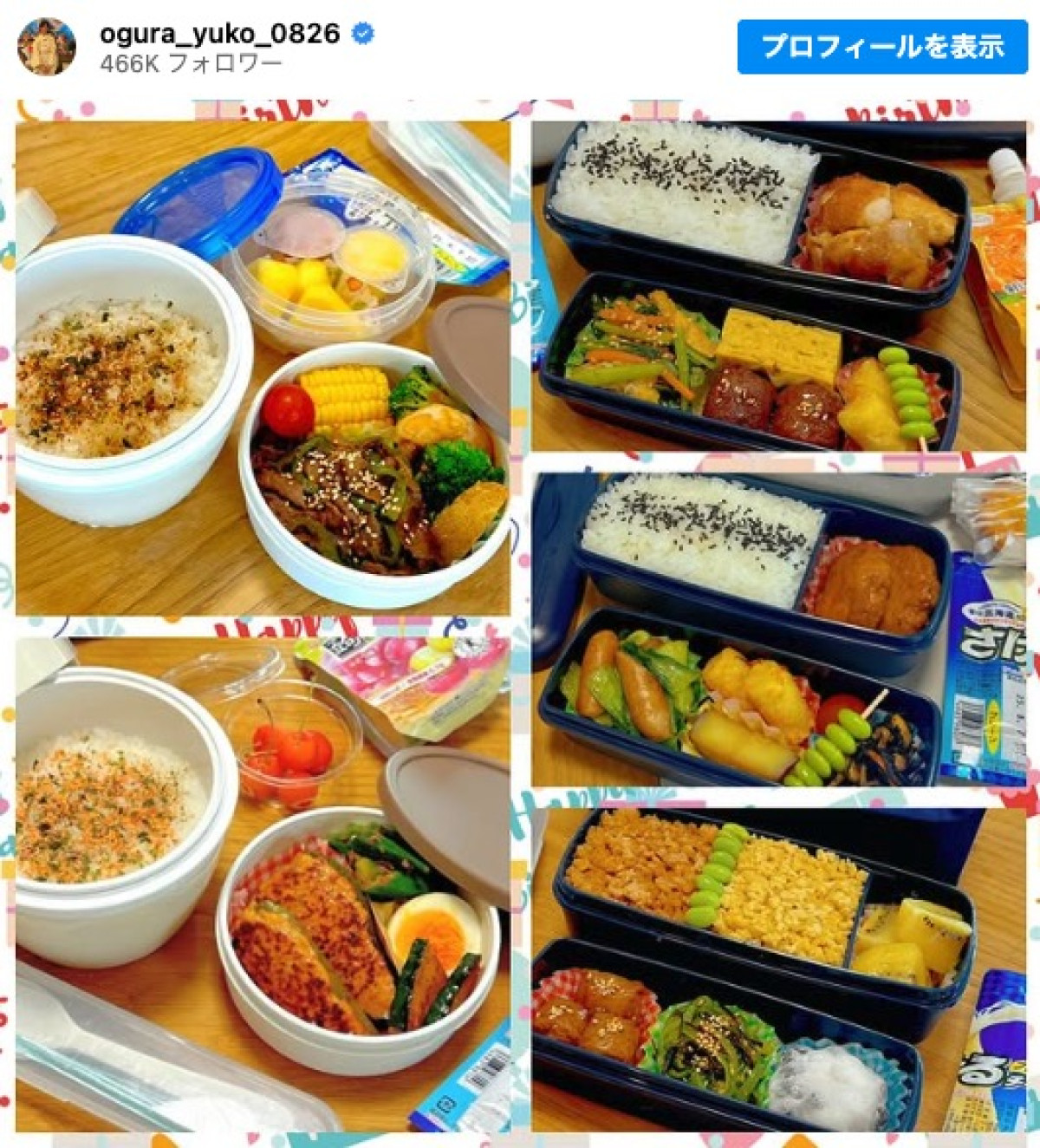Open the ogura_yuko_0826 username link
The image size is (1040, 1148).
click(x=219, y=34)
